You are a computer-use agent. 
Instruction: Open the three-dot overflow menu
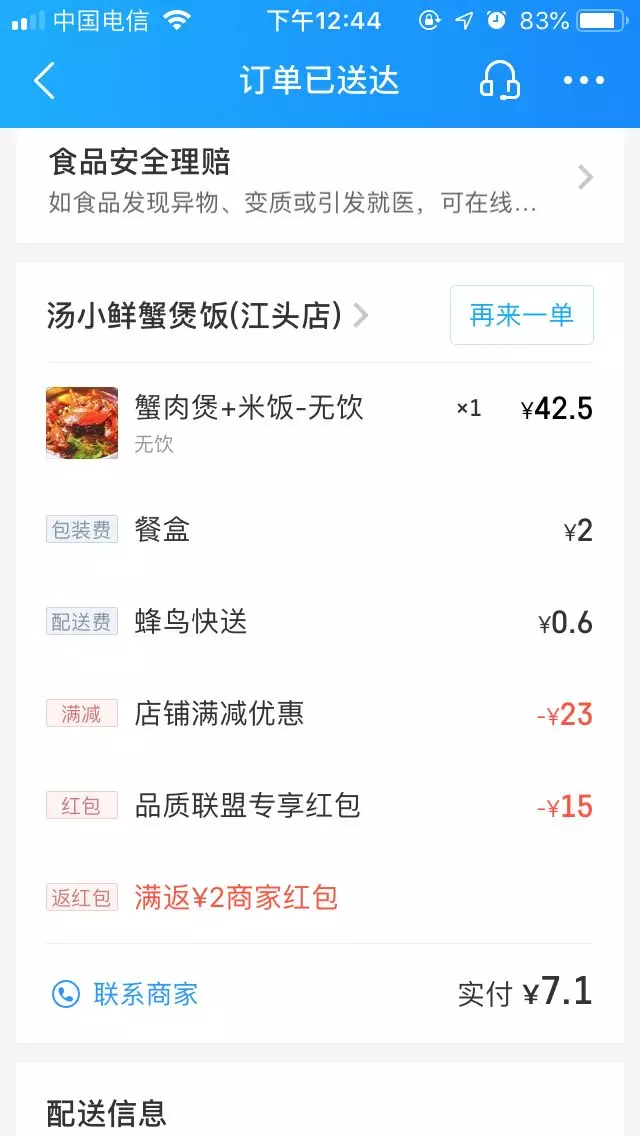pos(584,81)
